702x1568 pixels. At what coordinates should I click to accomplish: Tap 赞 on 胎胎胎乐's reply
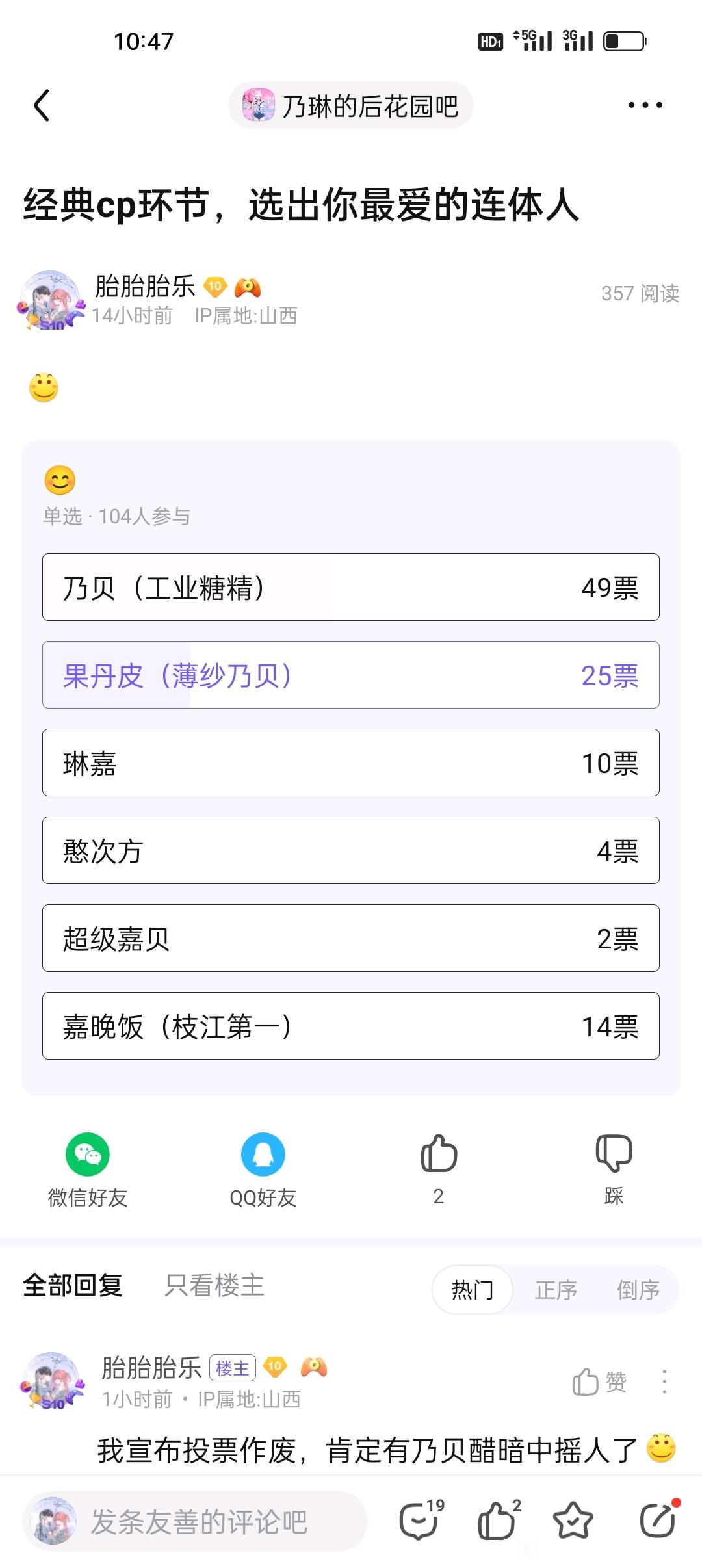point(599,1381)
